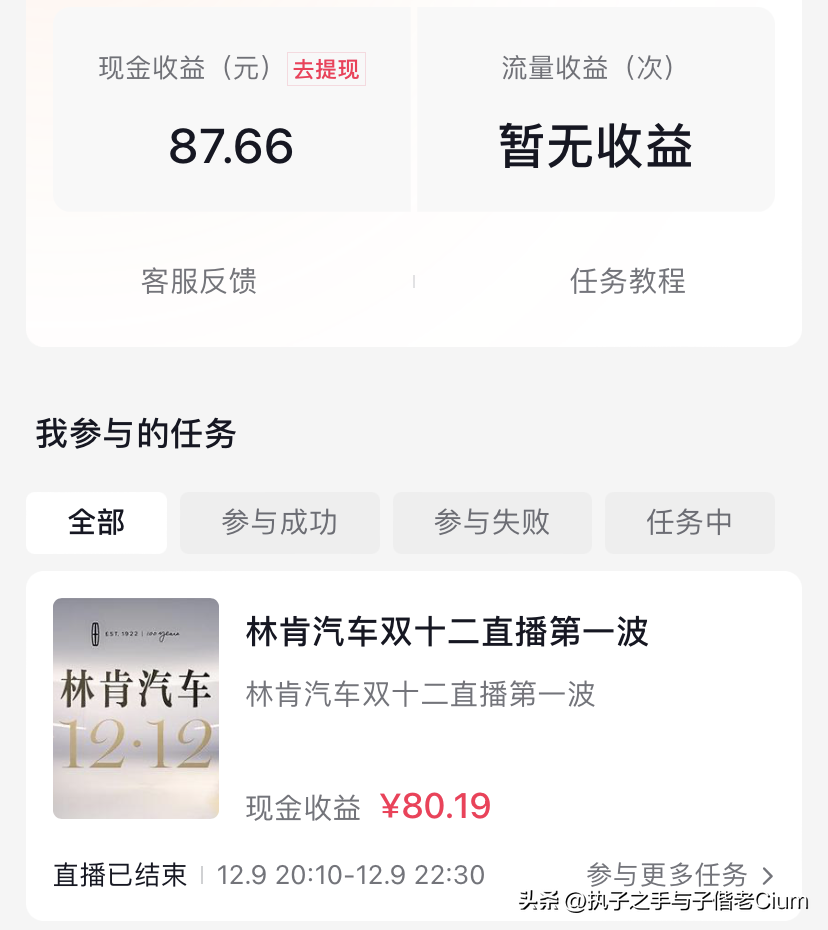The height and width of the screenshot is (930, 828).
Task: Open 客服反馈 customer service feedback
Action: pyautogui.click(x=198, y=282)
